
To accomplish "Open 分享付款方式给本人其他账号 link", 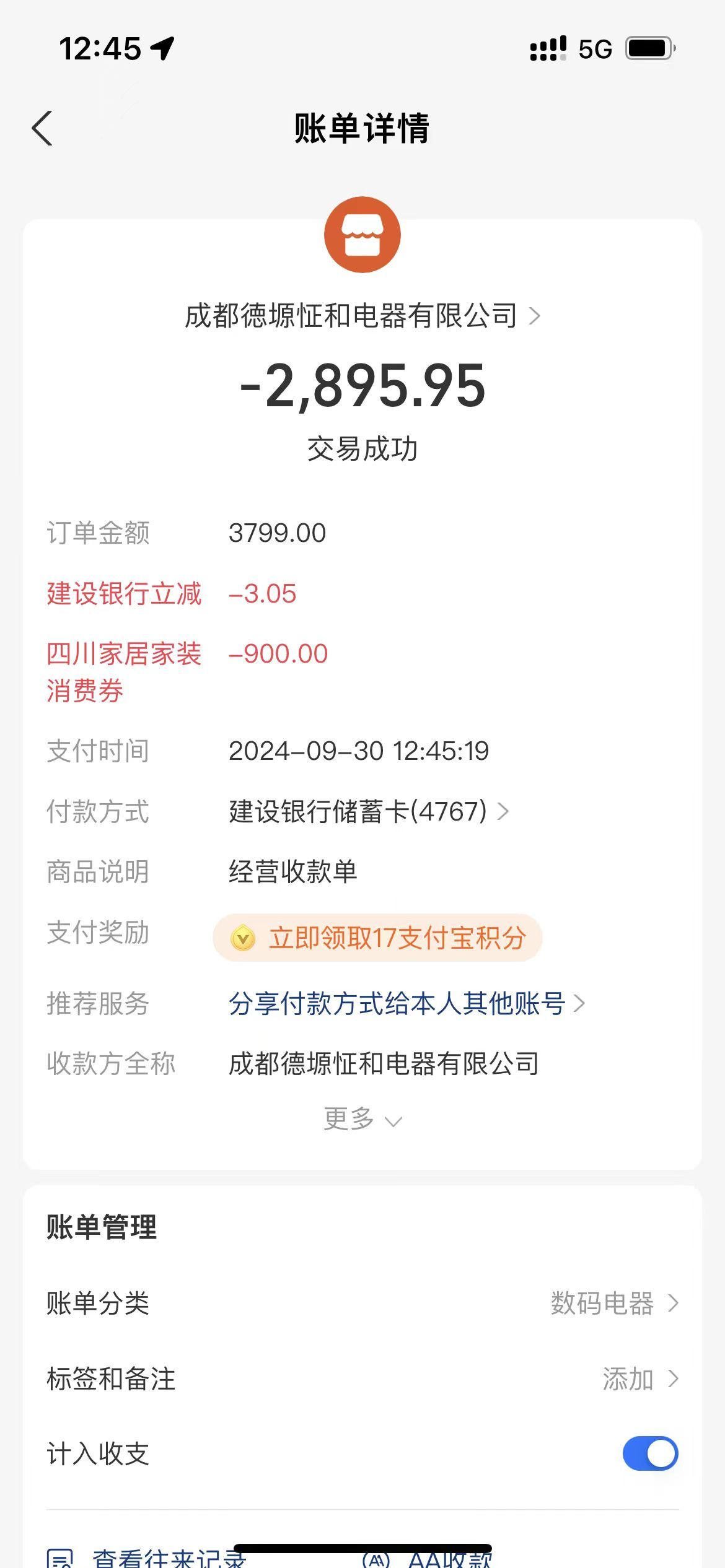I will 406,1003.
